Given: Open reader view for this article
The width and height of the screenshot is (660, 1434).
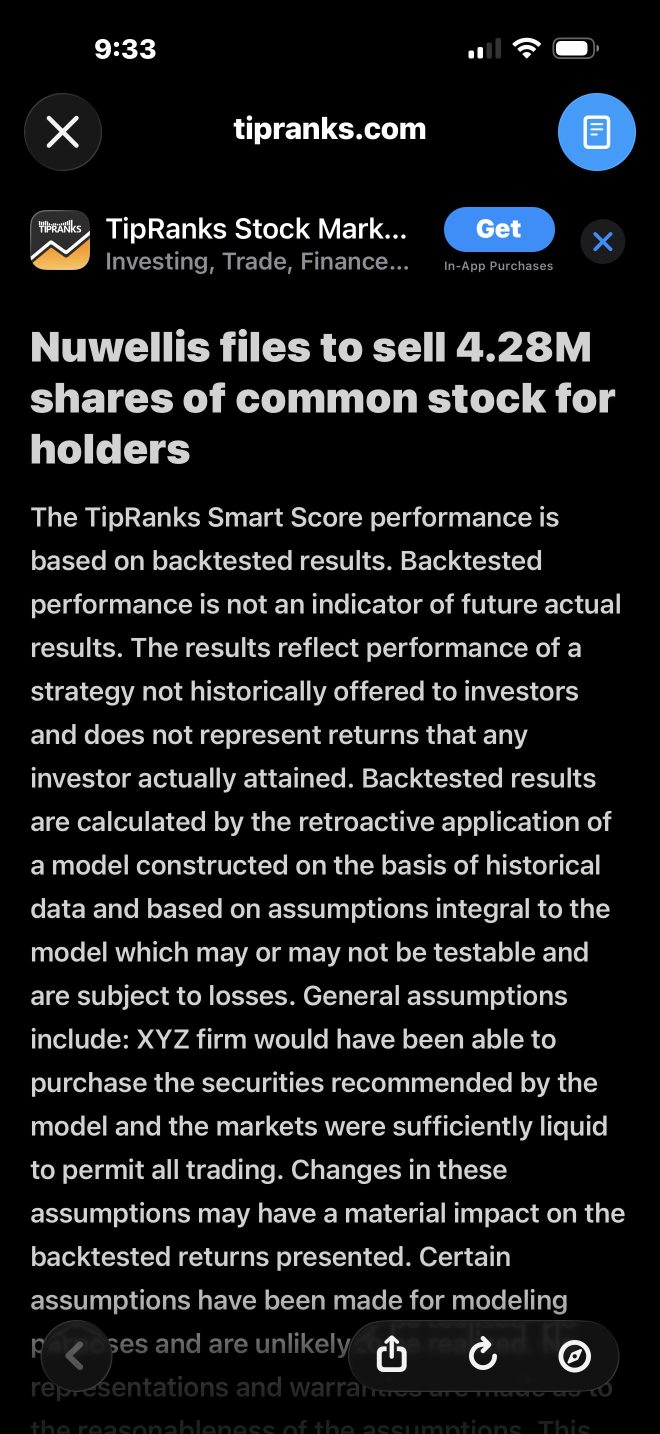Looking at the screenshot, I should [x=597, y=132].
